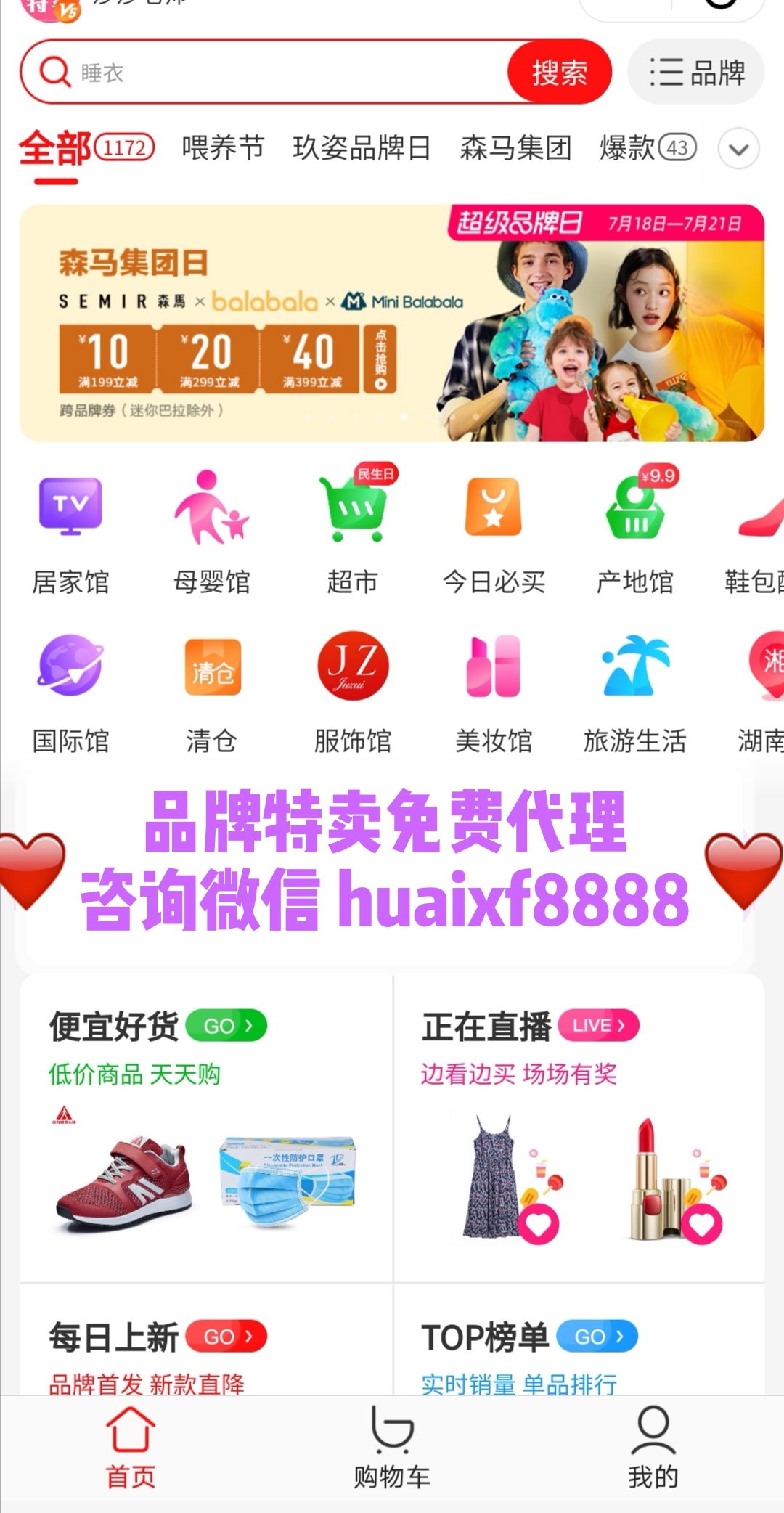784x1513 pixels.
Task: Watch 正在直播 live streams
Action: (579, 1125)
